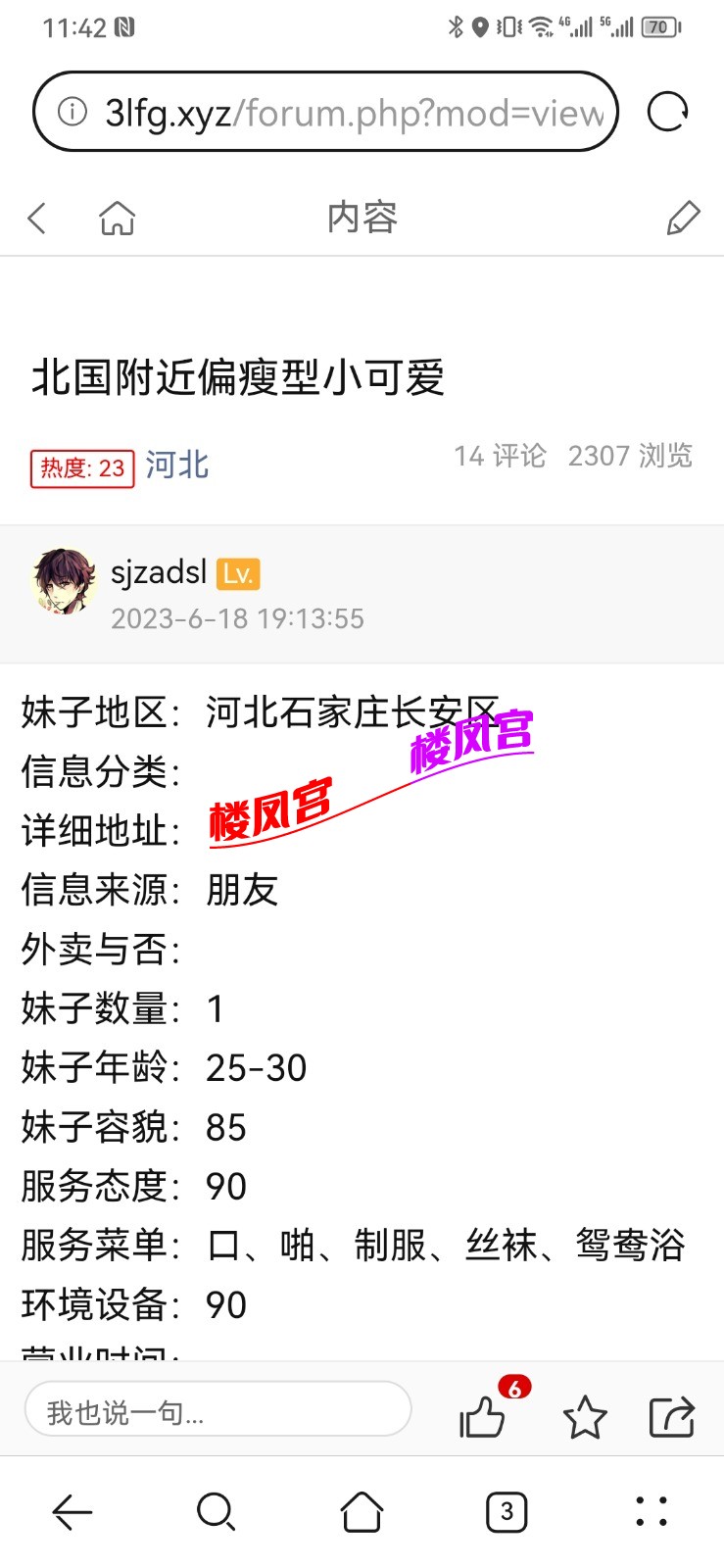This screenshot has width=724, height=1568.
Task: Tap the pencil icon to write a post
Action: 683,218
